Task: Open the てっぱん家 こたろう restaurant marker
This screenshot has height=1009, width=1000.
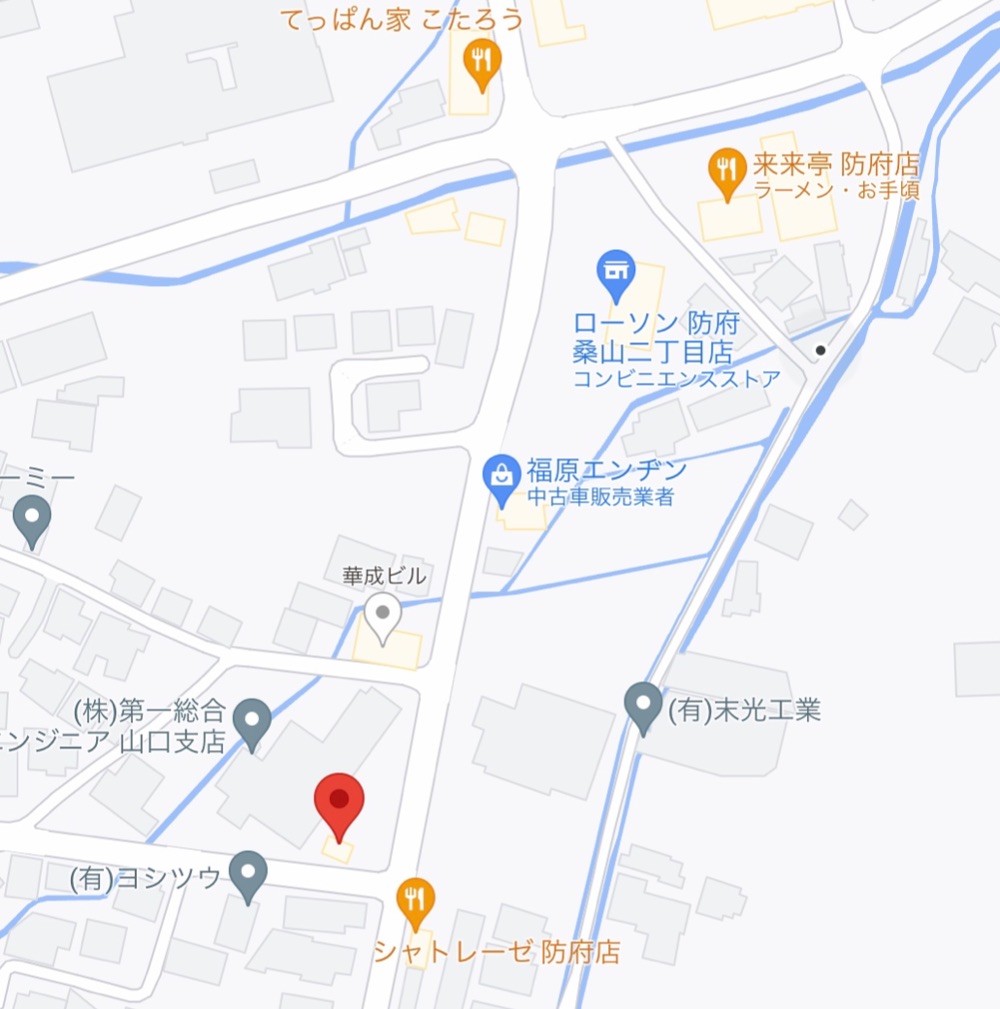Action: (483, 61)
